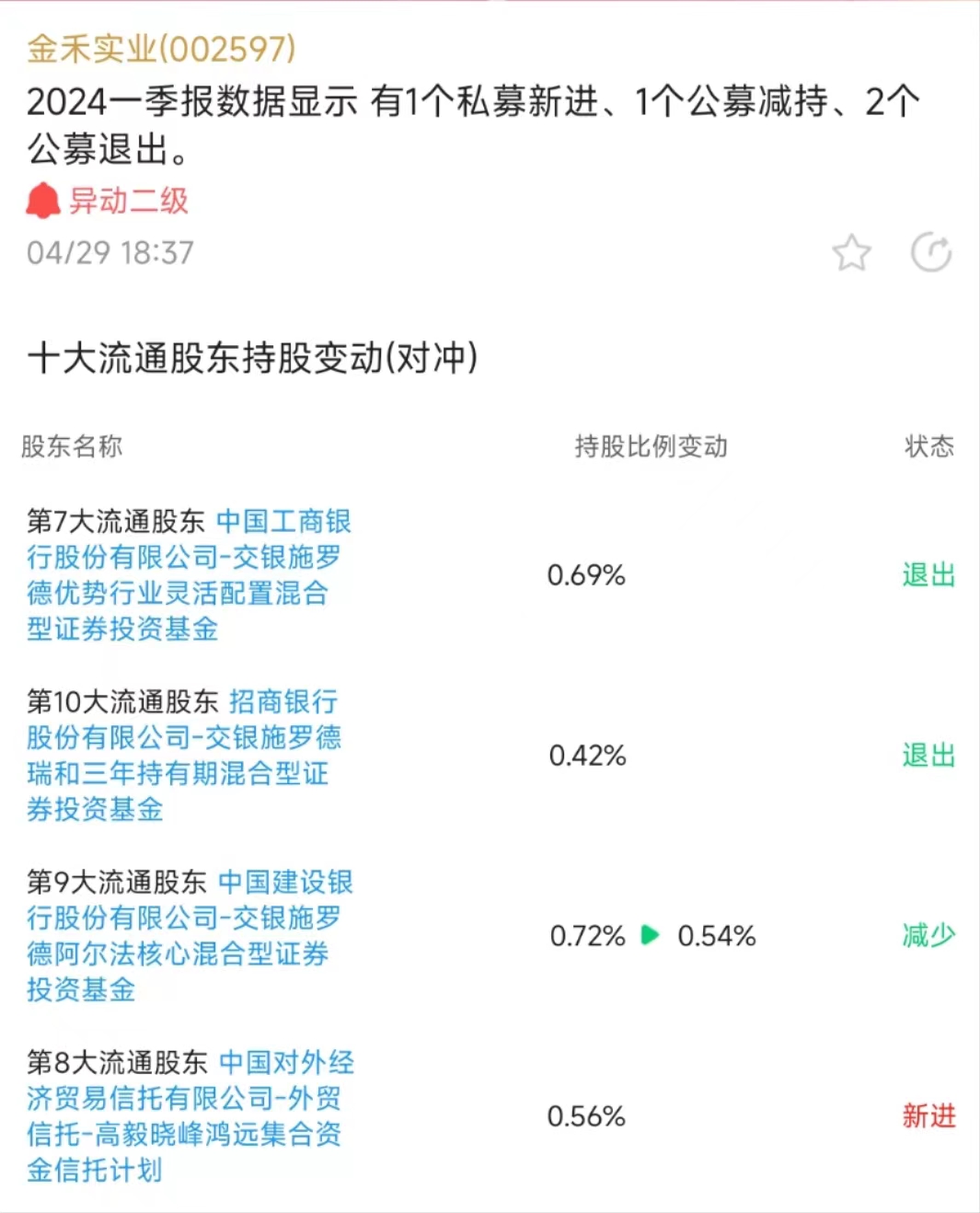Select the 持股比例变动 column header

(649, 448)
